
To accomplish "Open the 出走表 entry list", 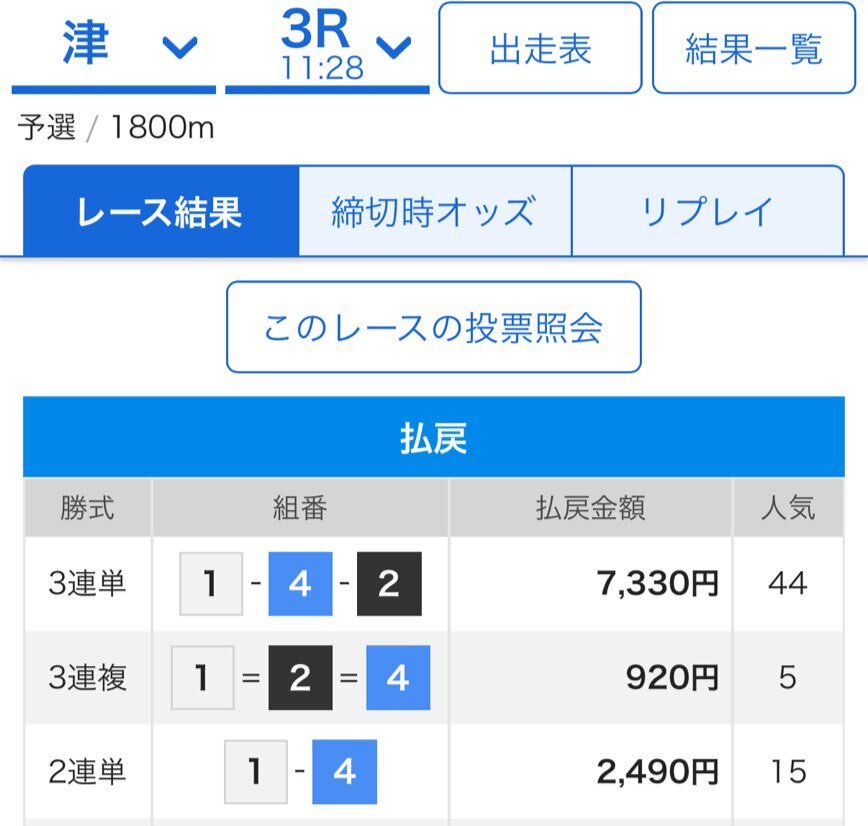I will (540, 48).
